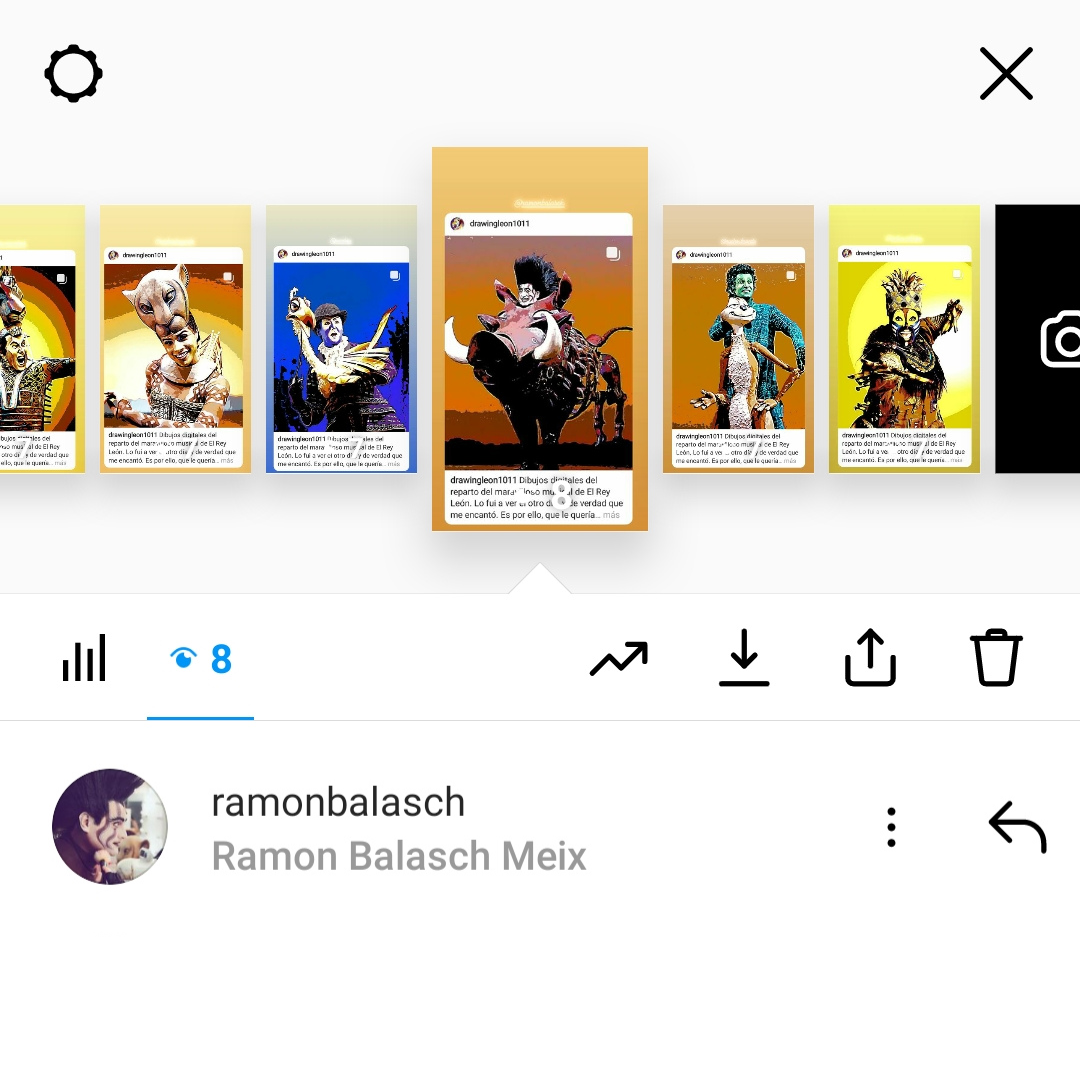The height and width of the screenshot is (1080, 1080).
Task: Select the lioness mask story thumbnail
Action: [175, 339]
